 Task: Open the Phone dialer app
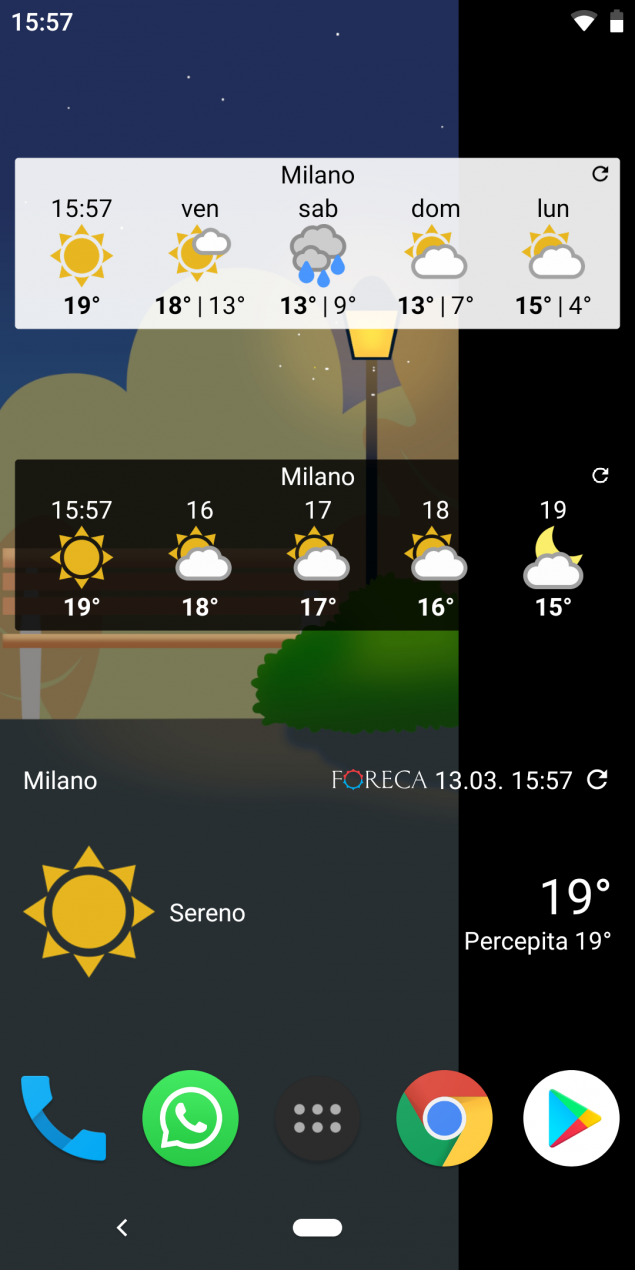[64, 1118]
